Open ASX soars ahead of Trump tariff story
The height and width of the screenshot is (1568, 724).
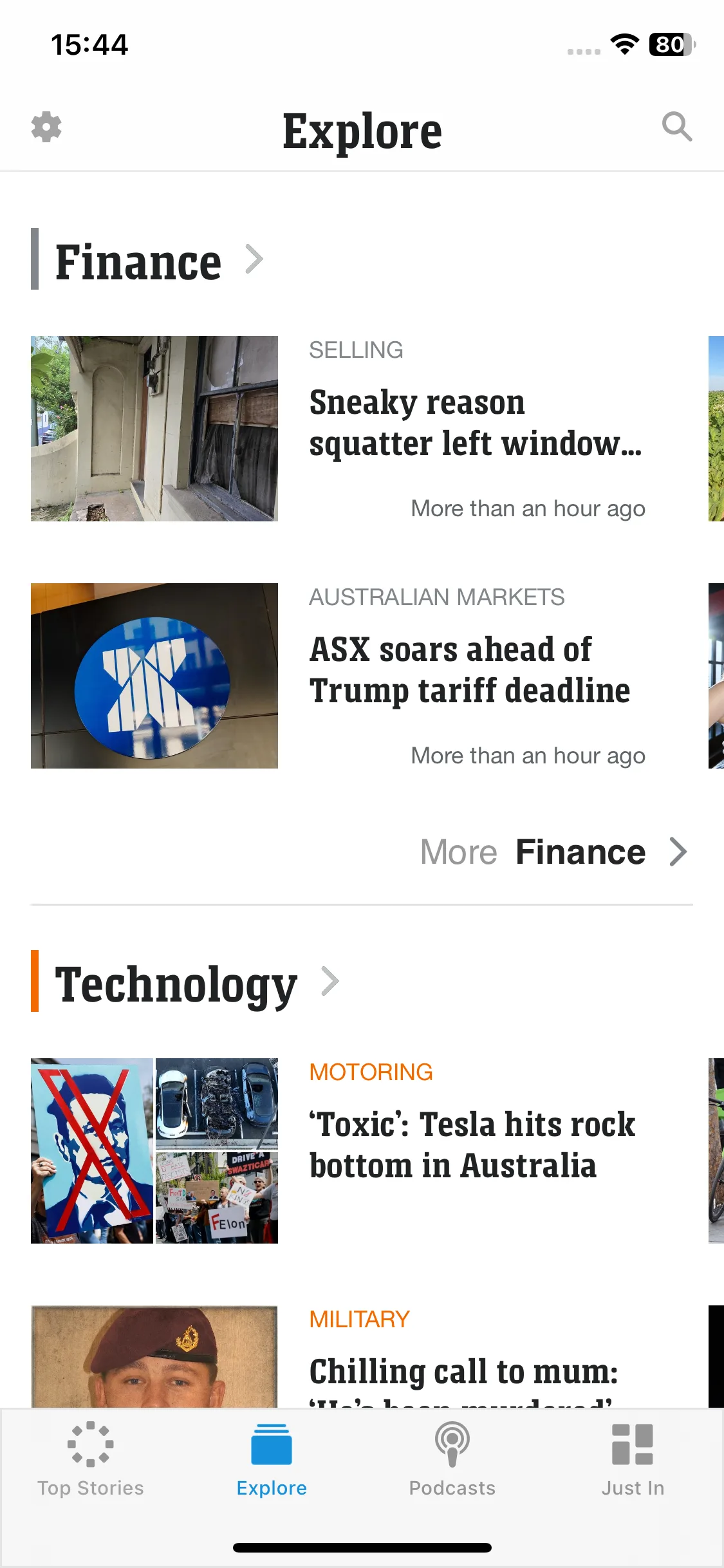click(470, 670)
